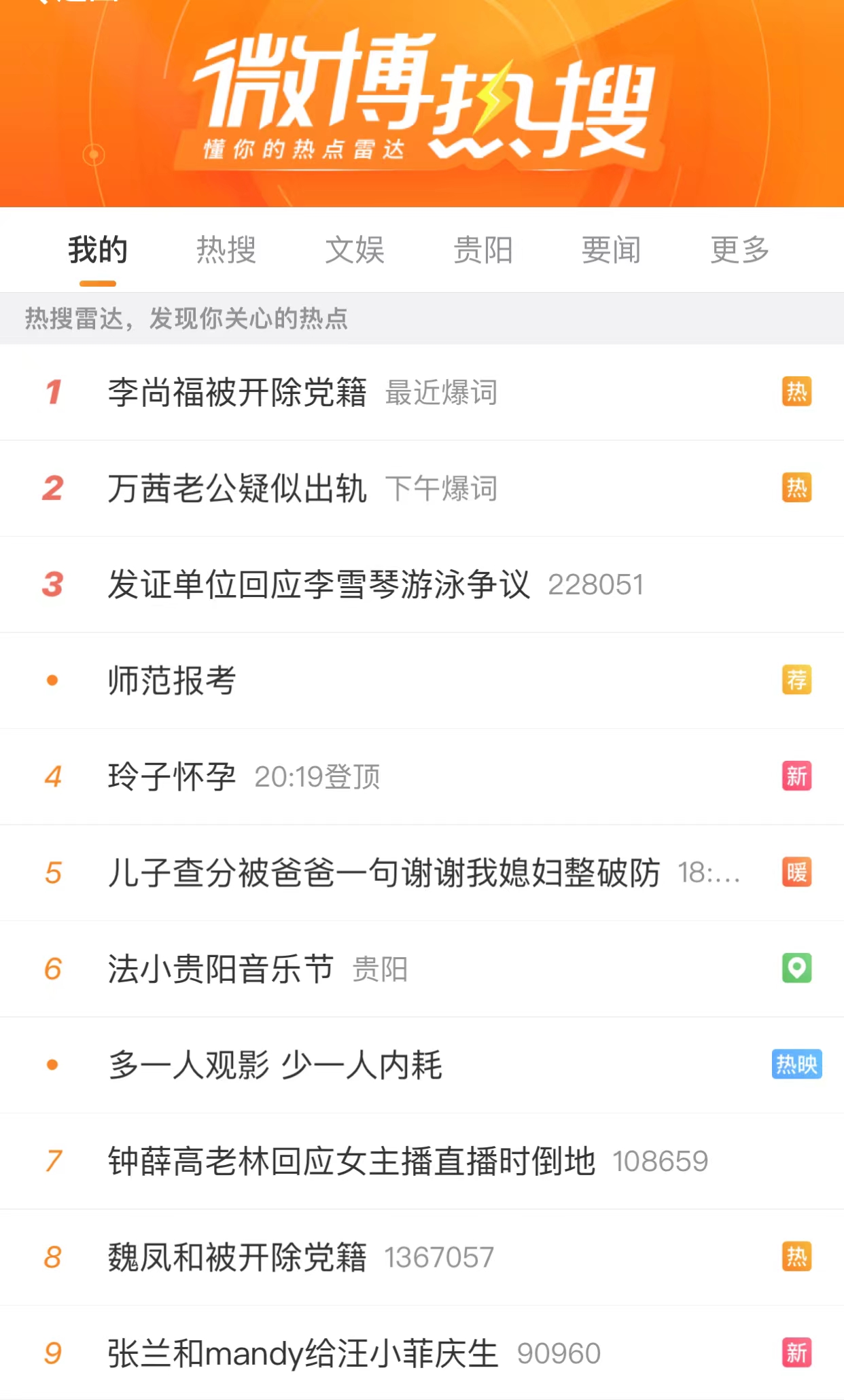
Task: Open topic 儿子查分被爸爸一句谢谢我媳妇整破防
Action: 422,873
